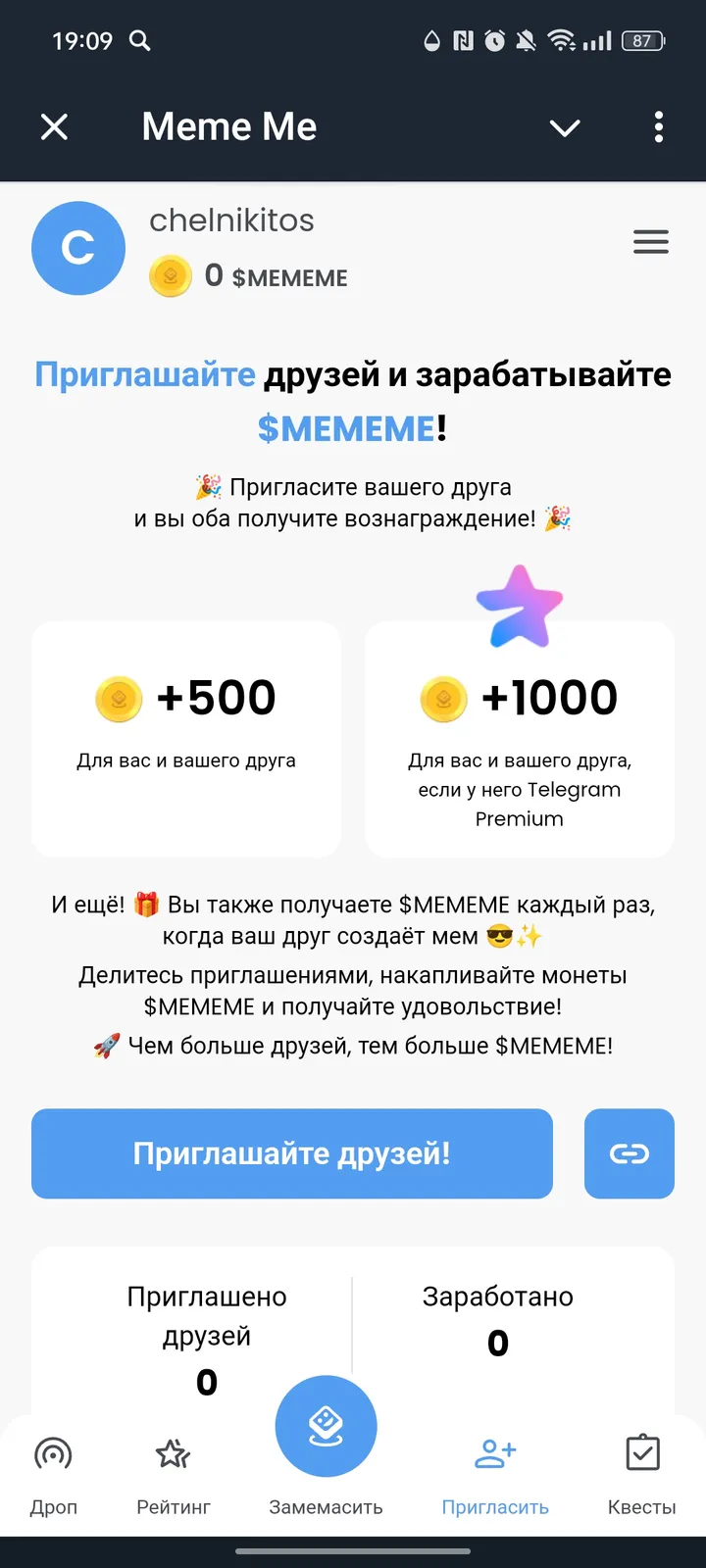Tap the home indicator bar at bottom
Image resolution: width=706 pixels, height=1568 pixels.
pos(353,1549)
